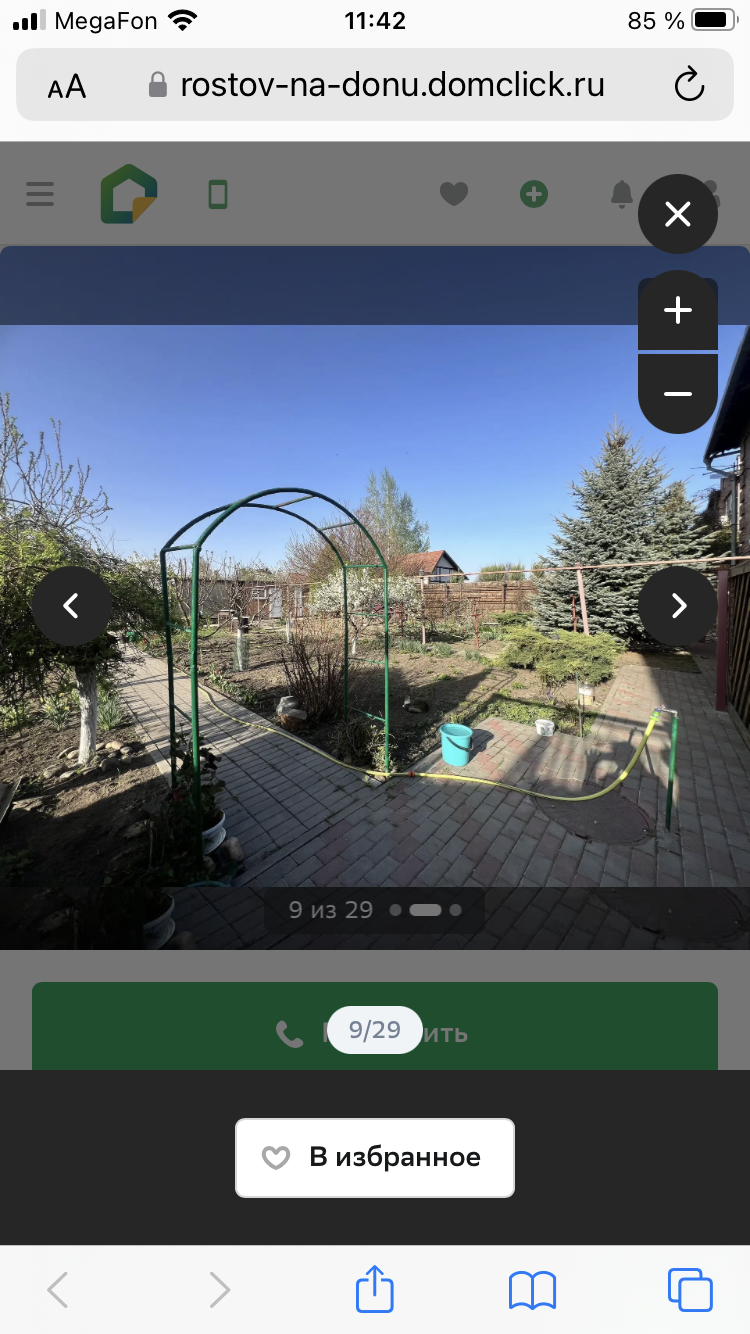This screenshot has width=750, height=1334.
Task: Go to the previous photo
Action: 71,606
